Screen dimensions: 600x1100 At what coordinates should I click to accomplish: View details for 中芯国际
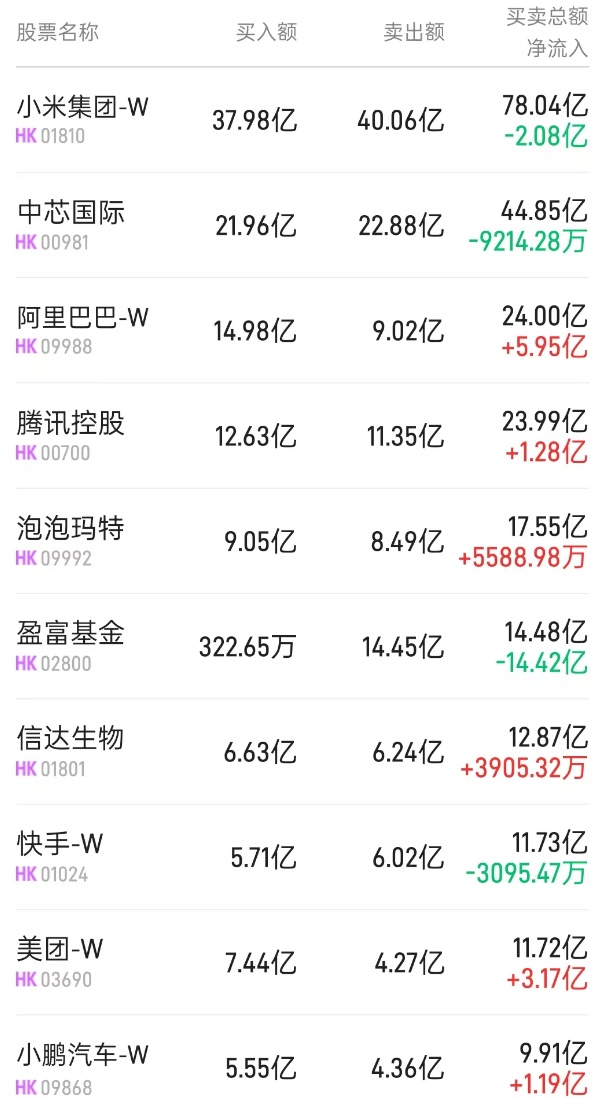(x=71, y=213)
